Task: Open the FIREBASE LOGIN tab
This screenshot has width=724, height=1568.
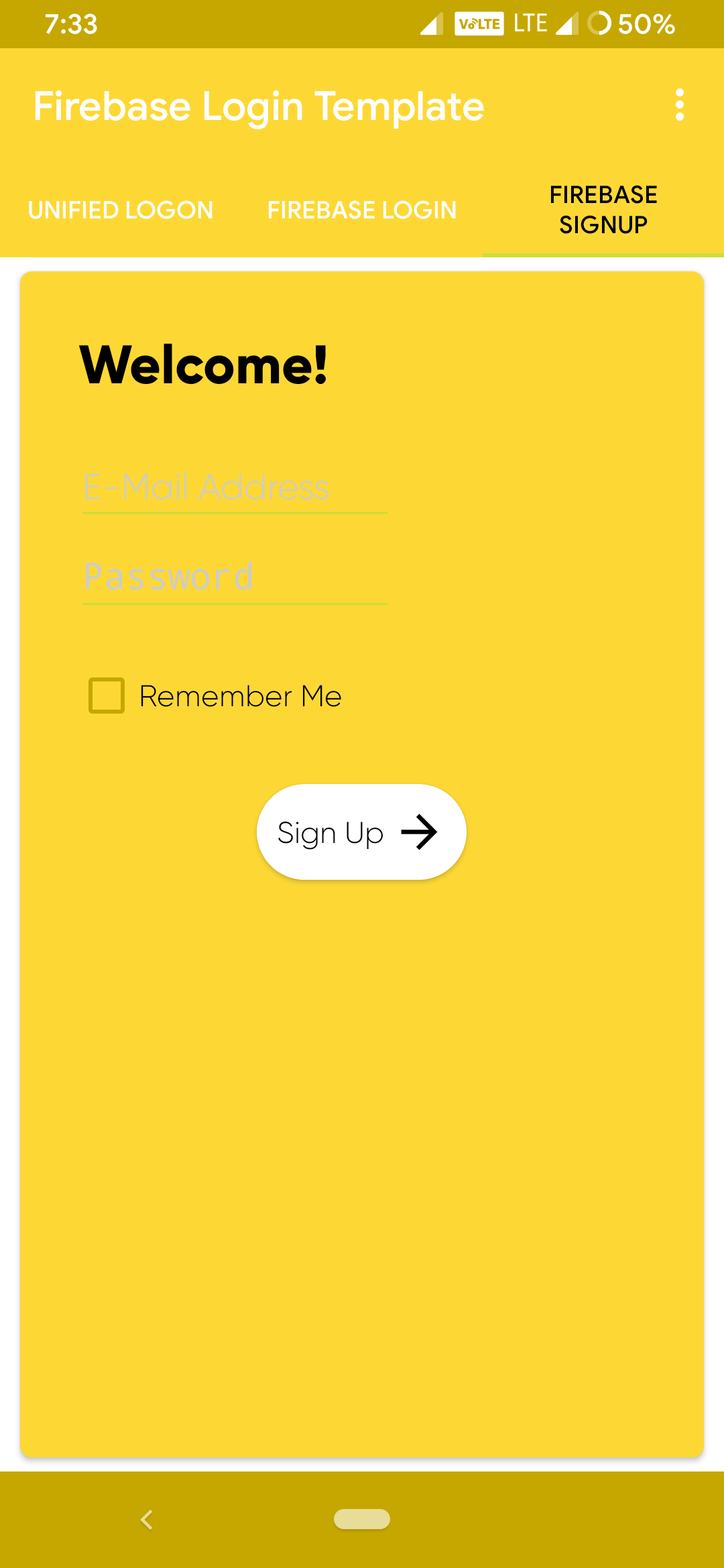Action: click(x=361, y=210)
